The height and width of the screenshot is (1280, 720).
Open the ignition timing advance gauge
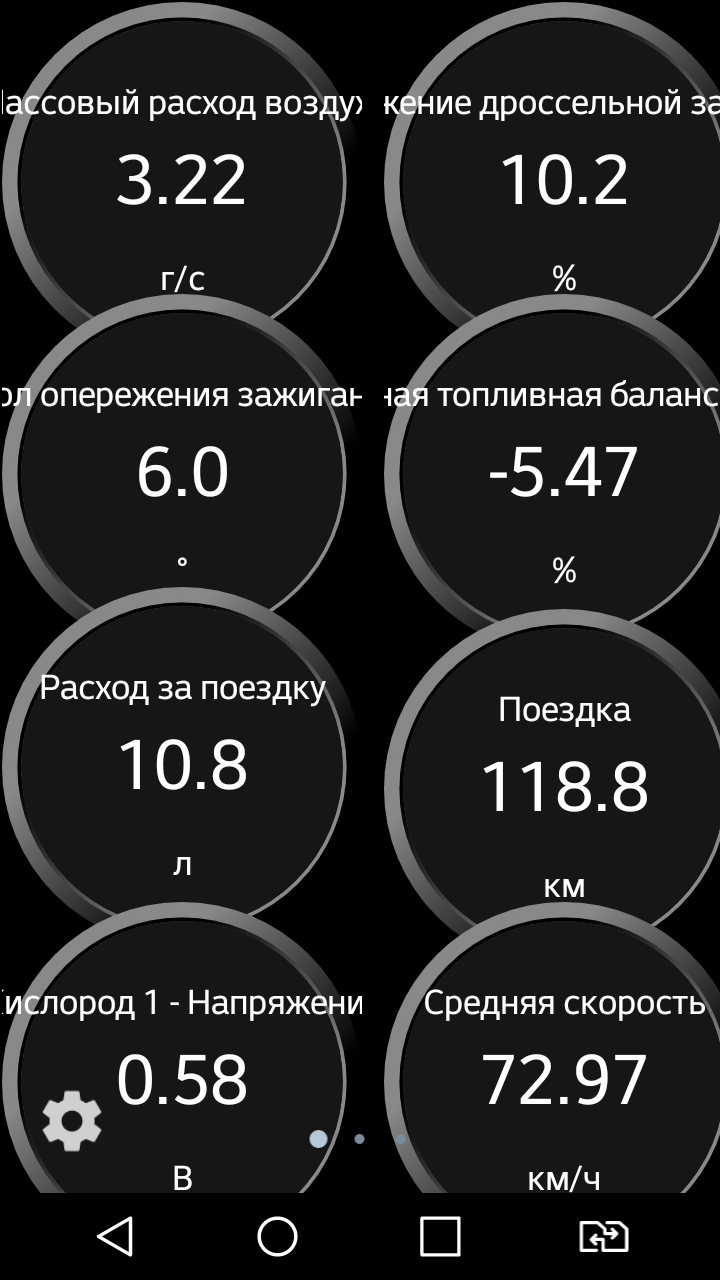coord(181,471)
